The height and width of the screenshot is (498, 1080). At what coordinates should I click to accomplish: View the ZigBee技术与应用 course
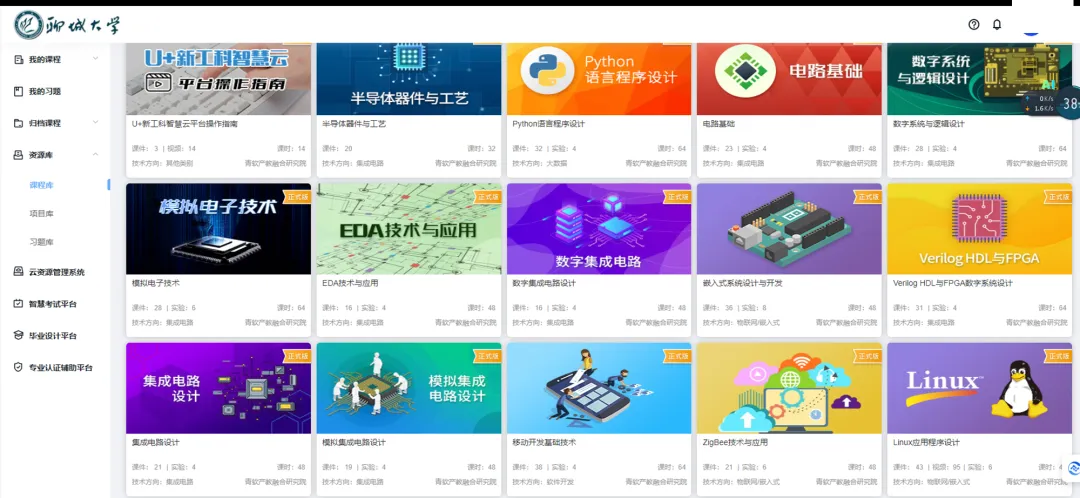[x=789, y=388]
